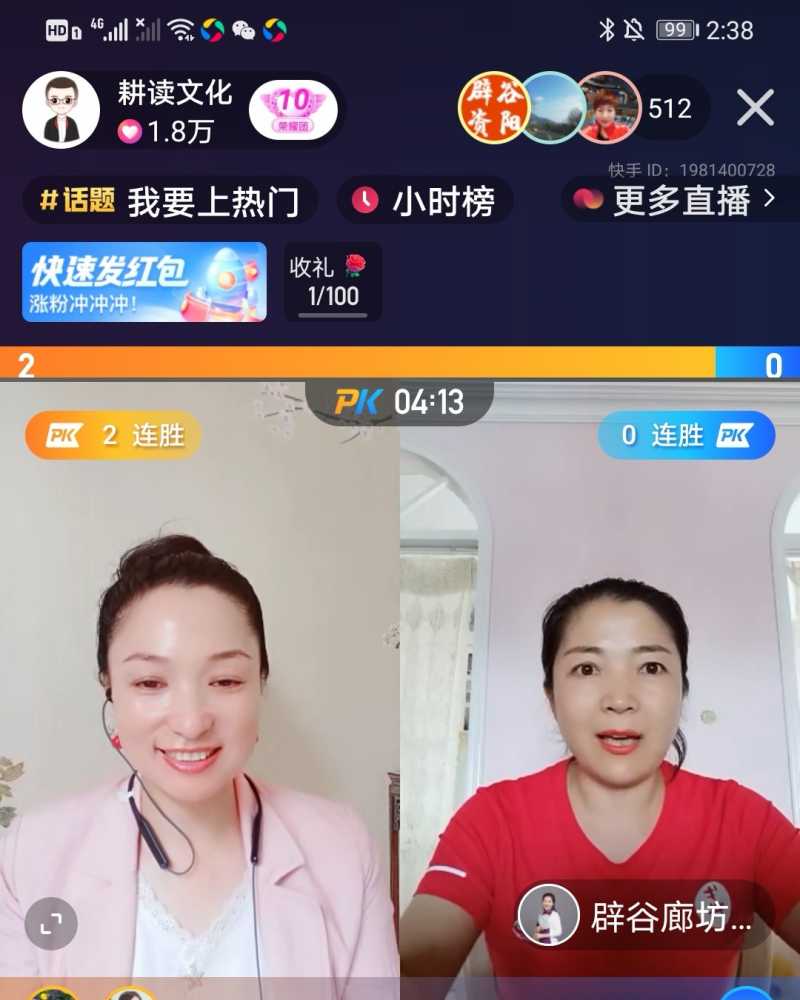Expand the video to fullscreen
This screenshot has width=800, height=1000.
[50, 923]
